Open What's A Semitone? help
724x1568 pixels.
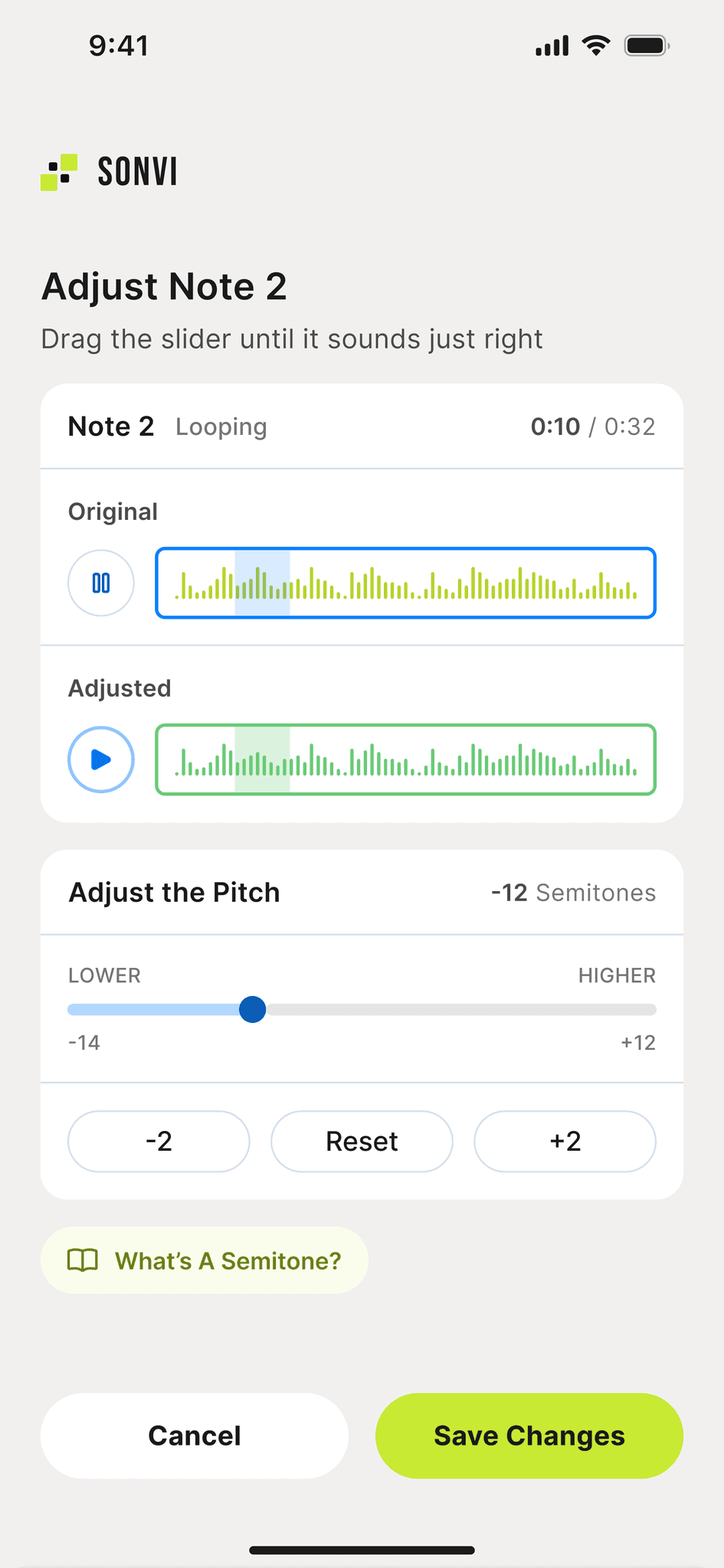click(x=205, y=1260)
